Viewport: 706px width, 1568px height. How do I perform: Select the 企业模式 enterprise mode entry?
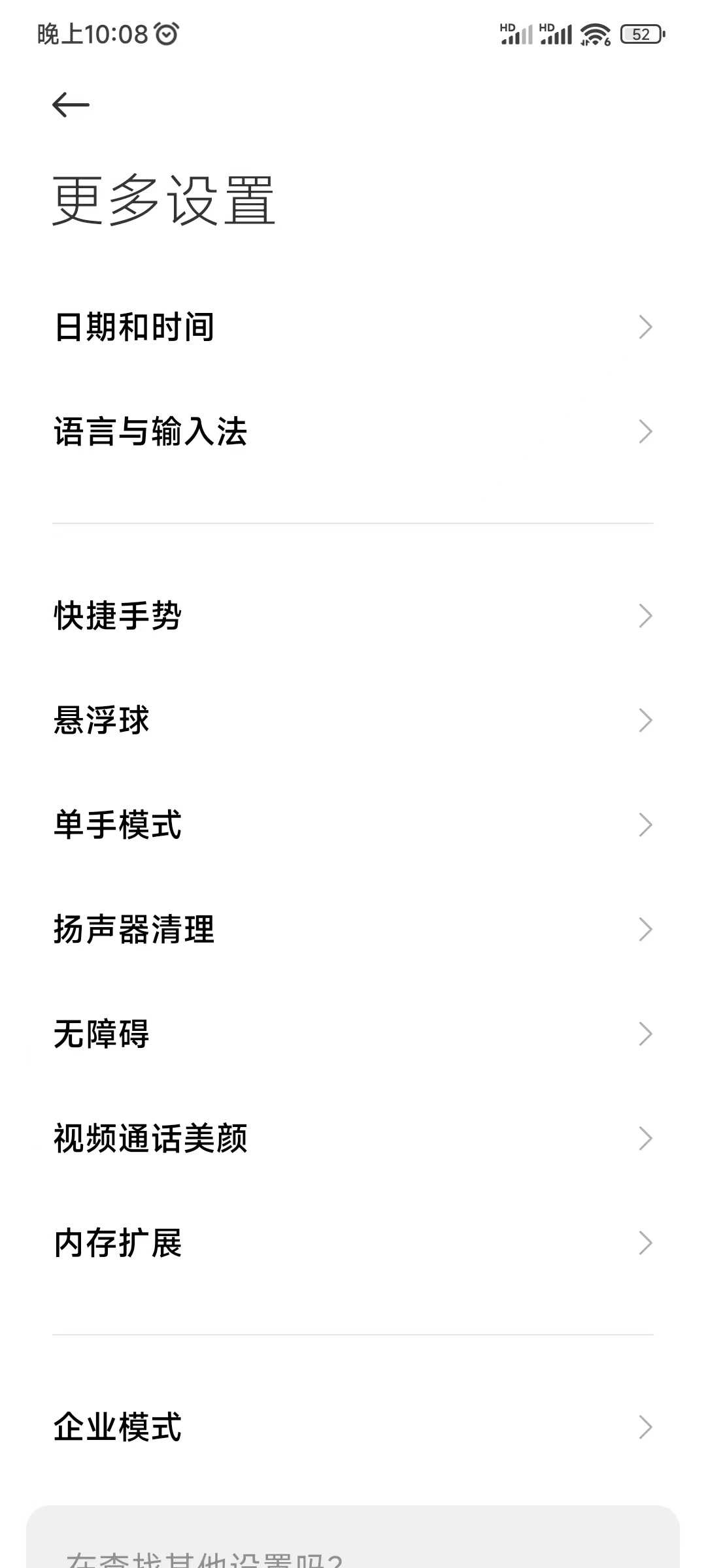click(353, 1428)
